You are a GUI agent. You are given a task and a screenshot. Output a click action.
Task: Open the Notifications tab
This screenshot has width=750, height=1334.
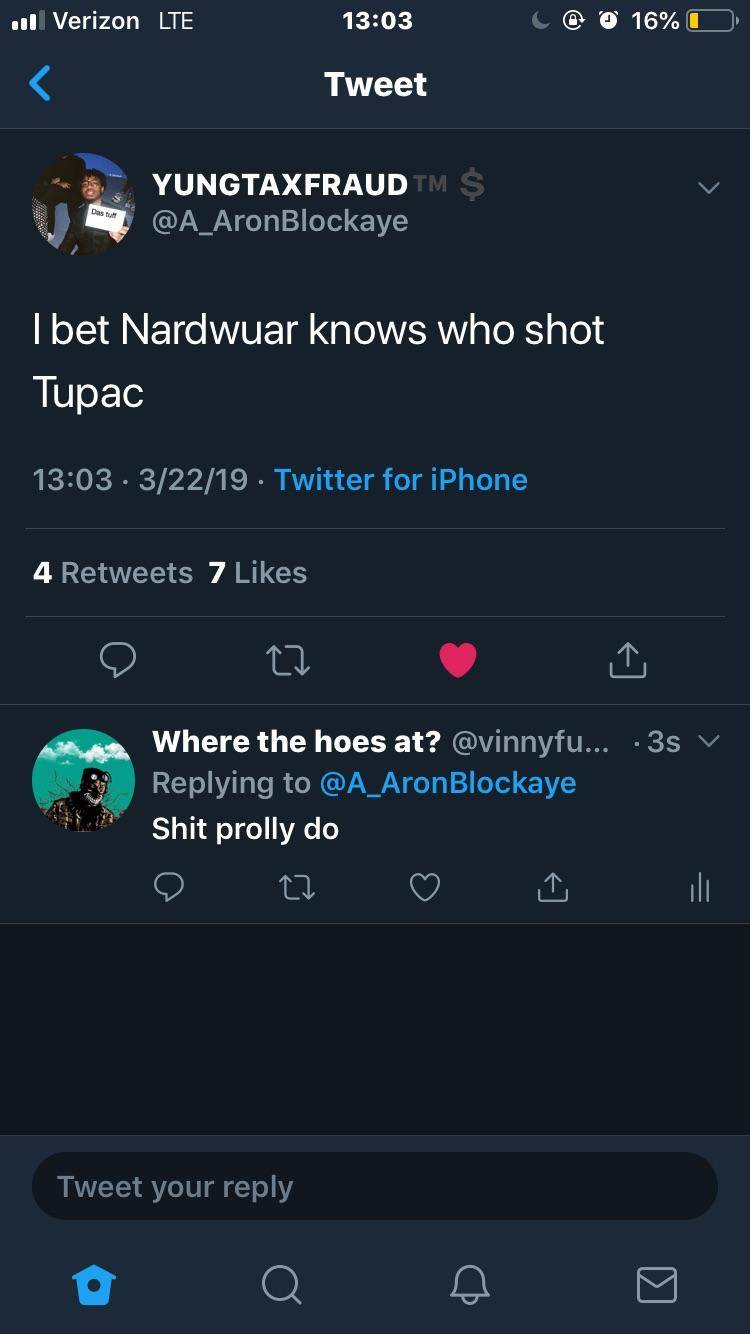(x=469, y=1286)
